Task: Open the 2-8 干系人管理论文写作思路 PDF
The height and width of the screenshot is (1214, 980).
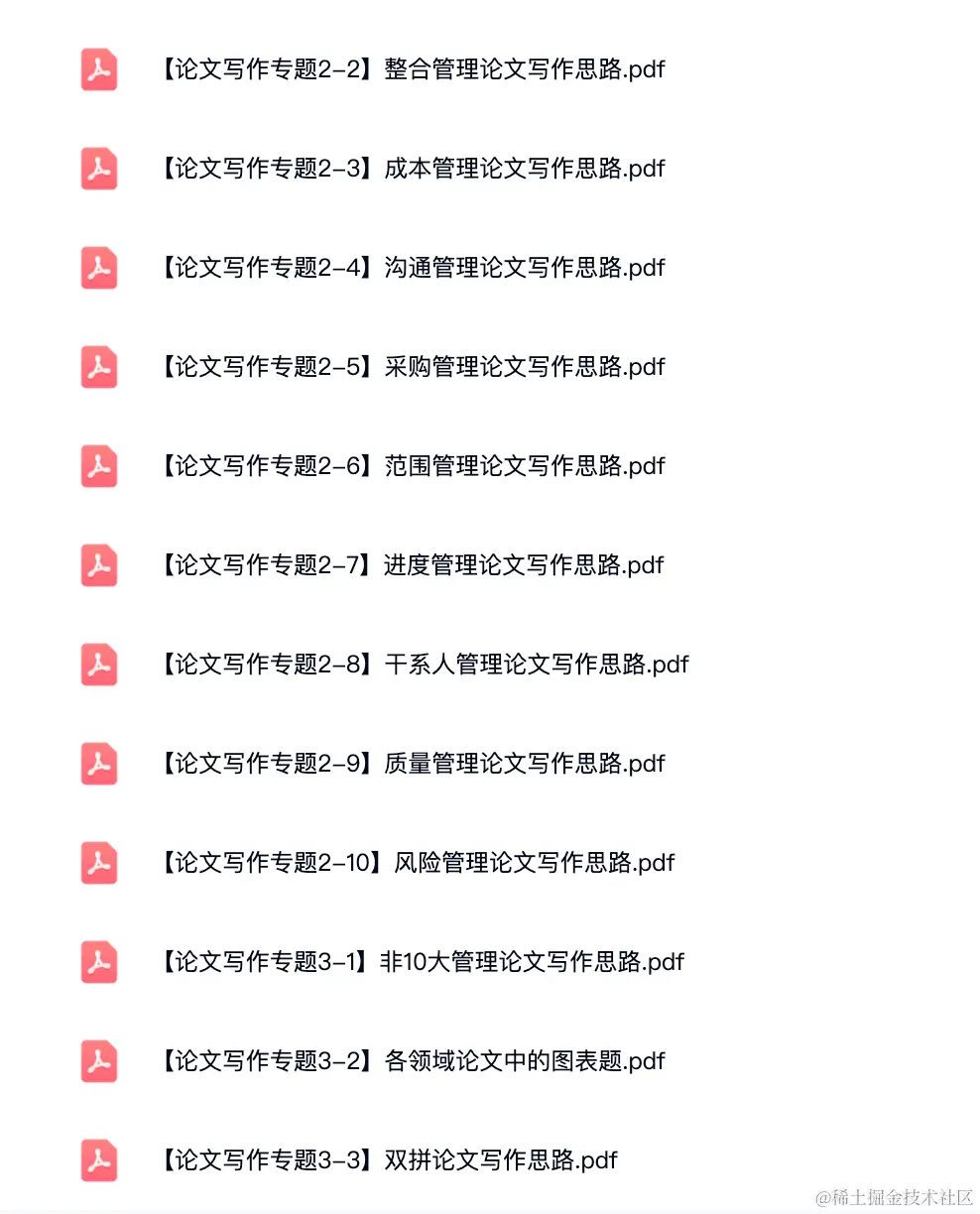Action: (422, 665)
